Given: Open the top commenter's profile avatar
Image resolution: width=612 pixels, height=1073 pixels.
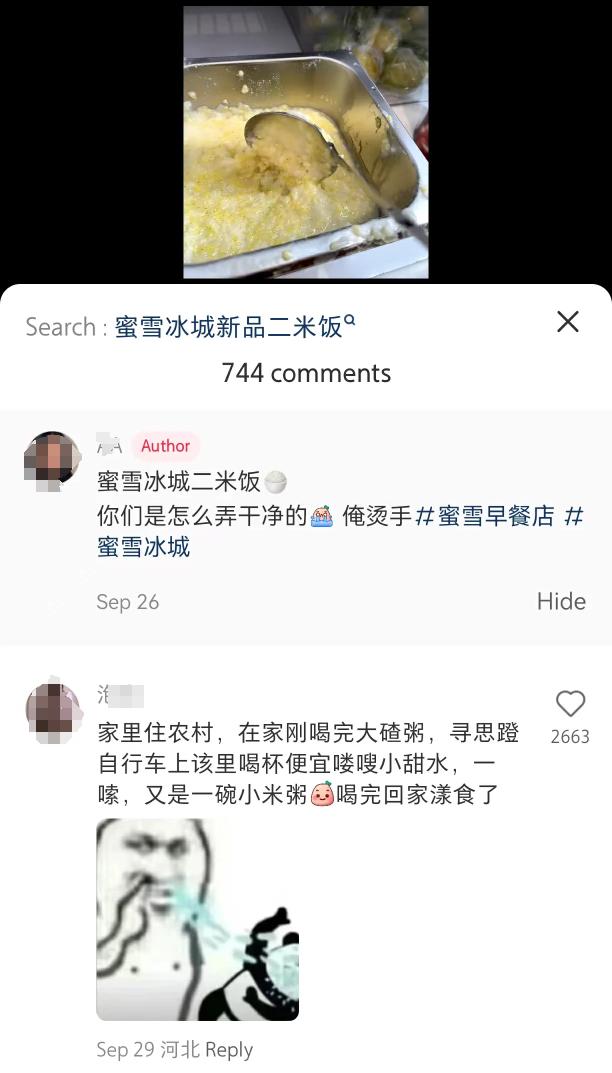Looking at the screenshot, I should pos(52,711).
